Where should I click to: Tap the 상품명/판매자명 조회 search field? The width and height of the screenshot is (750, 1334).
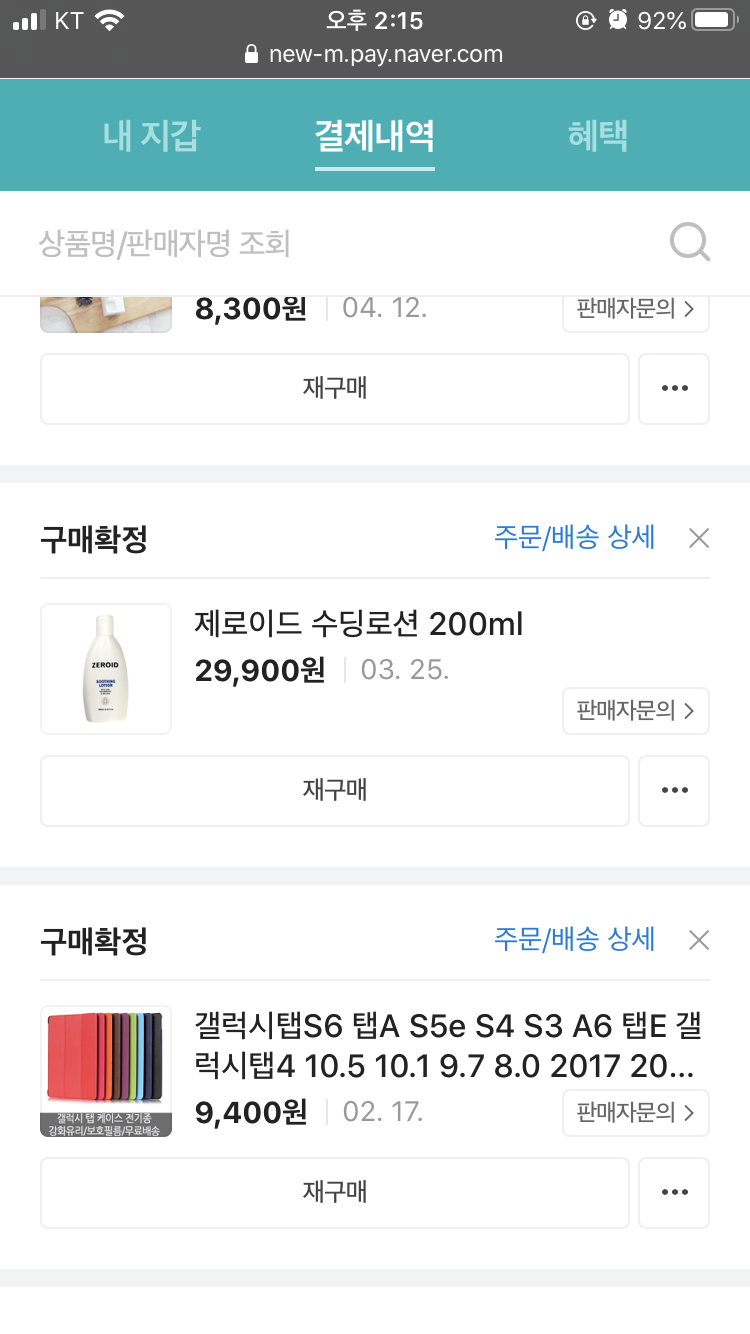(340, 243)
